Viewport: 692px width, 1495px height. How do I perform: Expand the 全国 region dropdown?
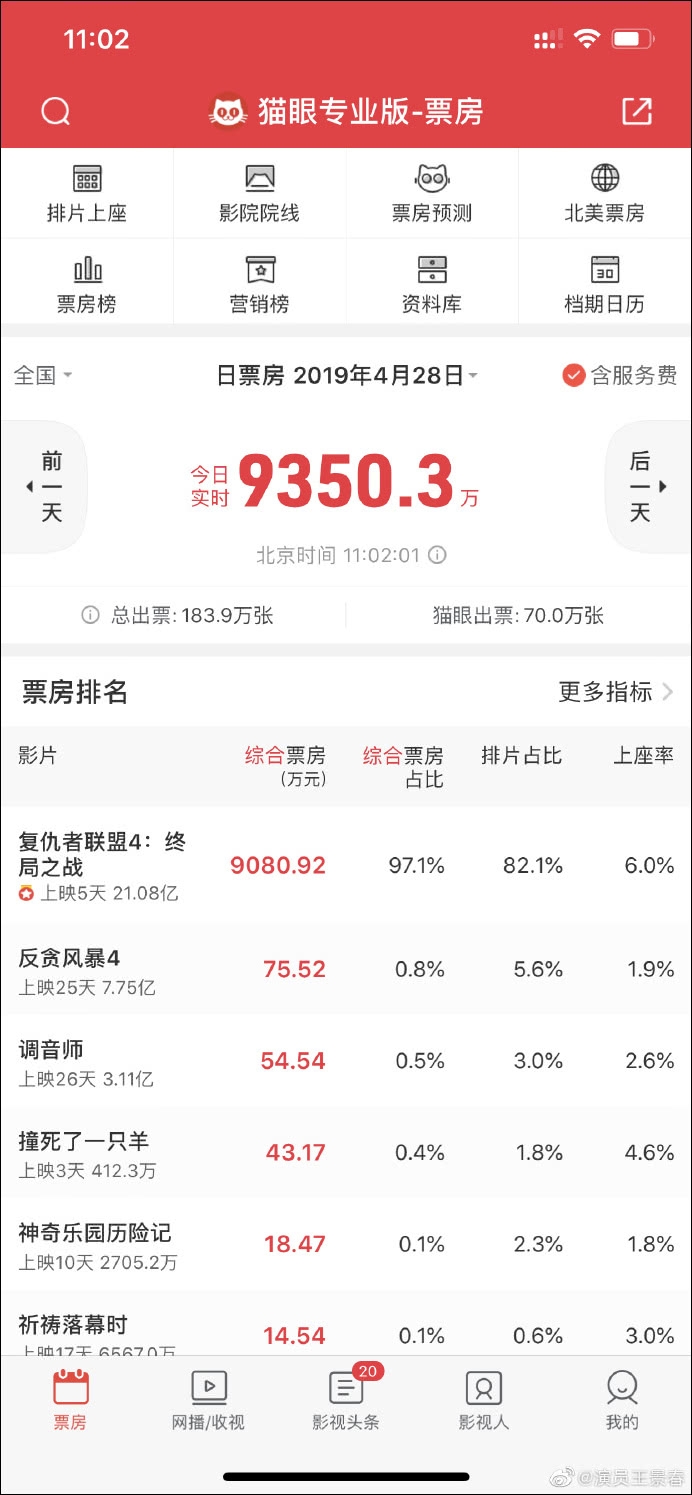click(43, 375)
